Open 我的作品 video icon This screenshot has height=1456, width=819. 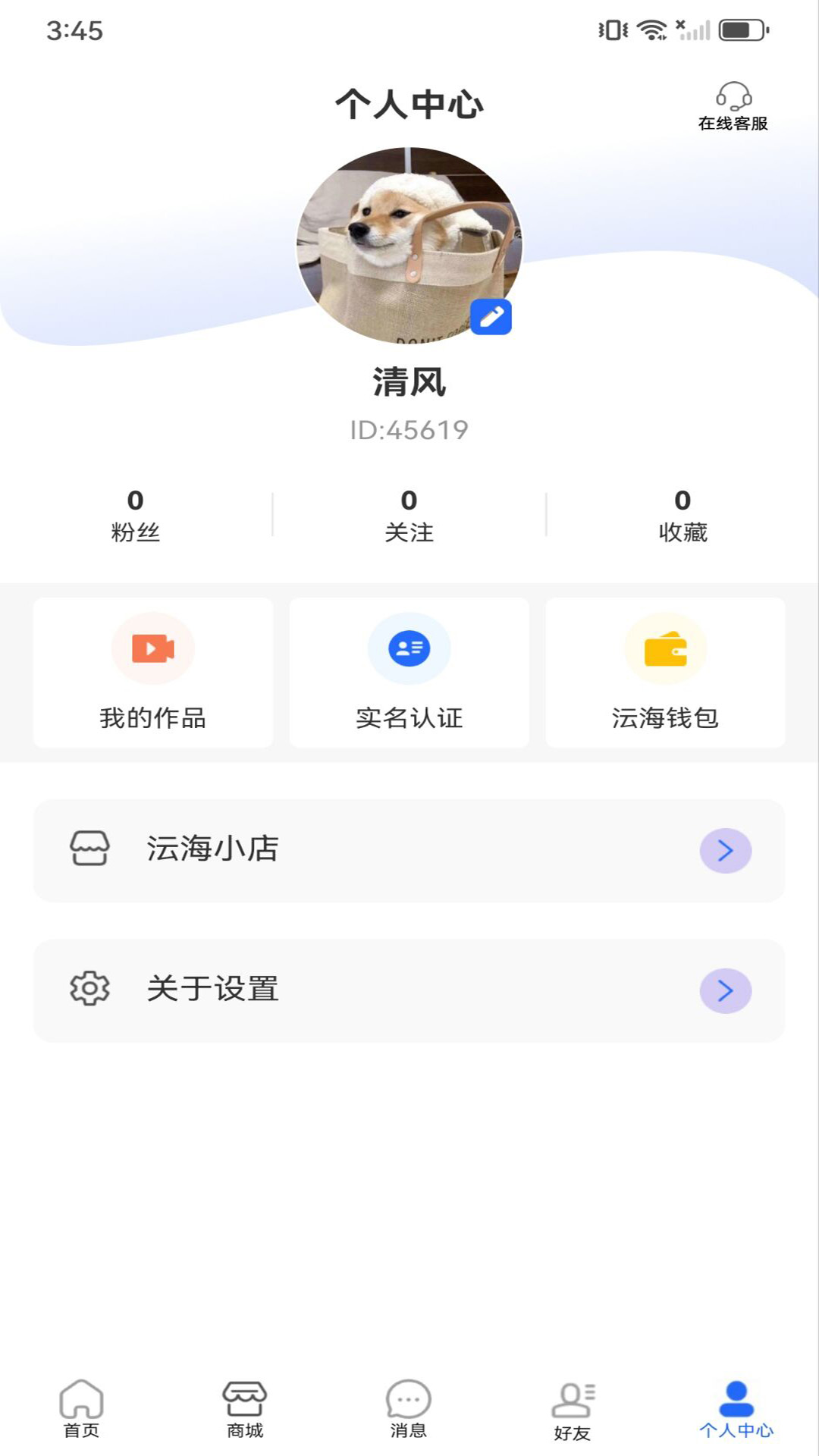152,648
